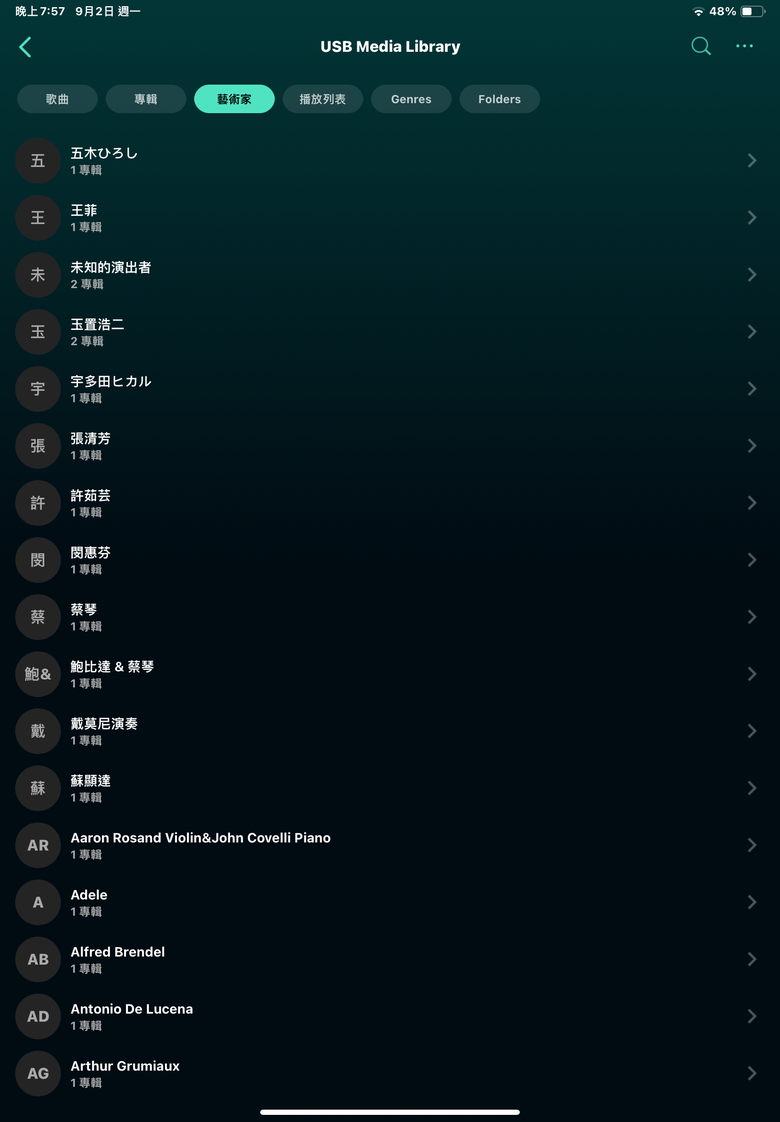The height and width of the screenshot is (1122, 780).
Task: Open the three-dot overflow menu
Action: tap(744, 46)
